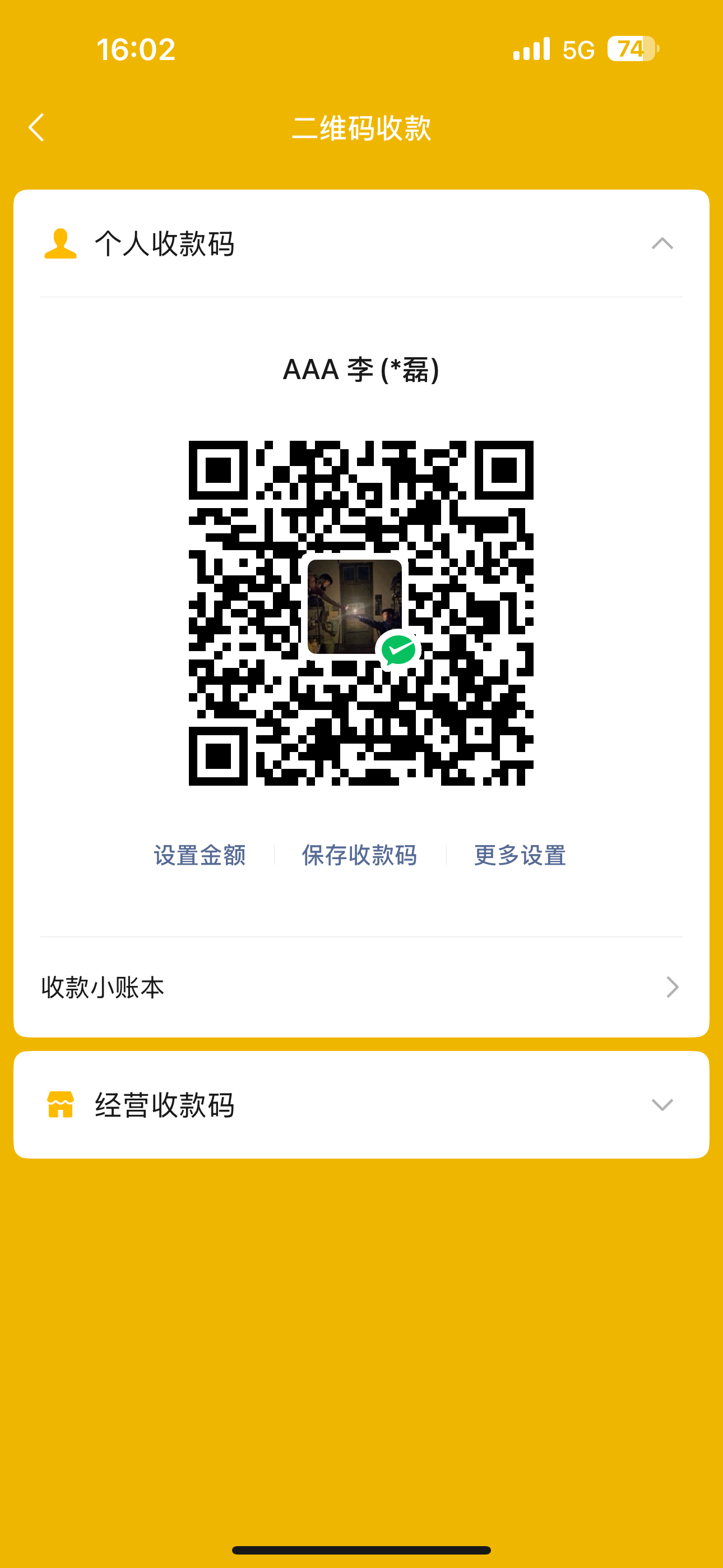Go back from 二维码收款 screen

tap(36, 127)
